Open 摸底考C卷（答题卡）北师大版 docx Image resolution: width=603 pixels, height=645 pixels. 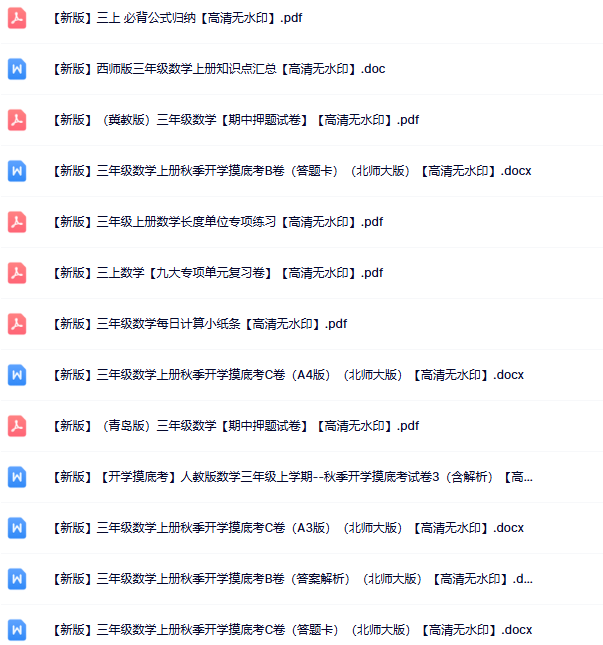(x=291, y=630)
